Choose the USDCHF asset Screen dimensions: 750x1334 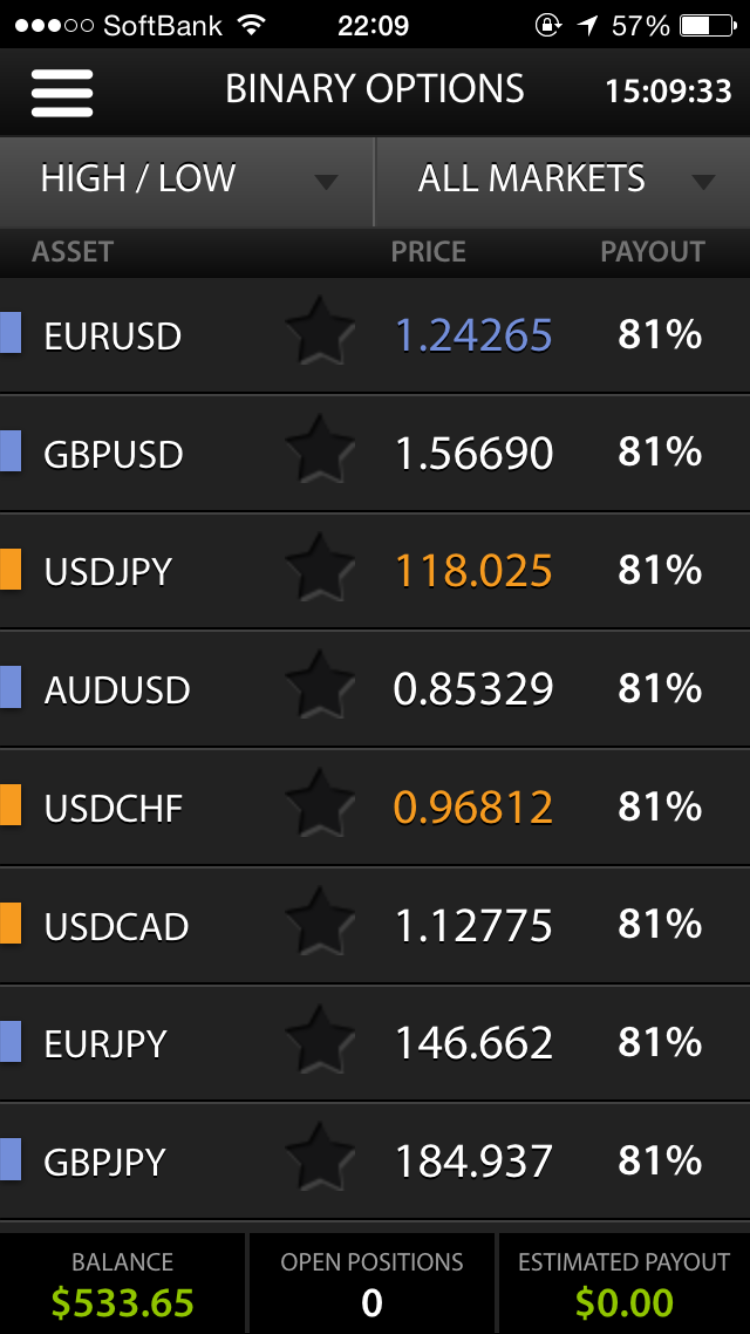click(x=375, y=807)
